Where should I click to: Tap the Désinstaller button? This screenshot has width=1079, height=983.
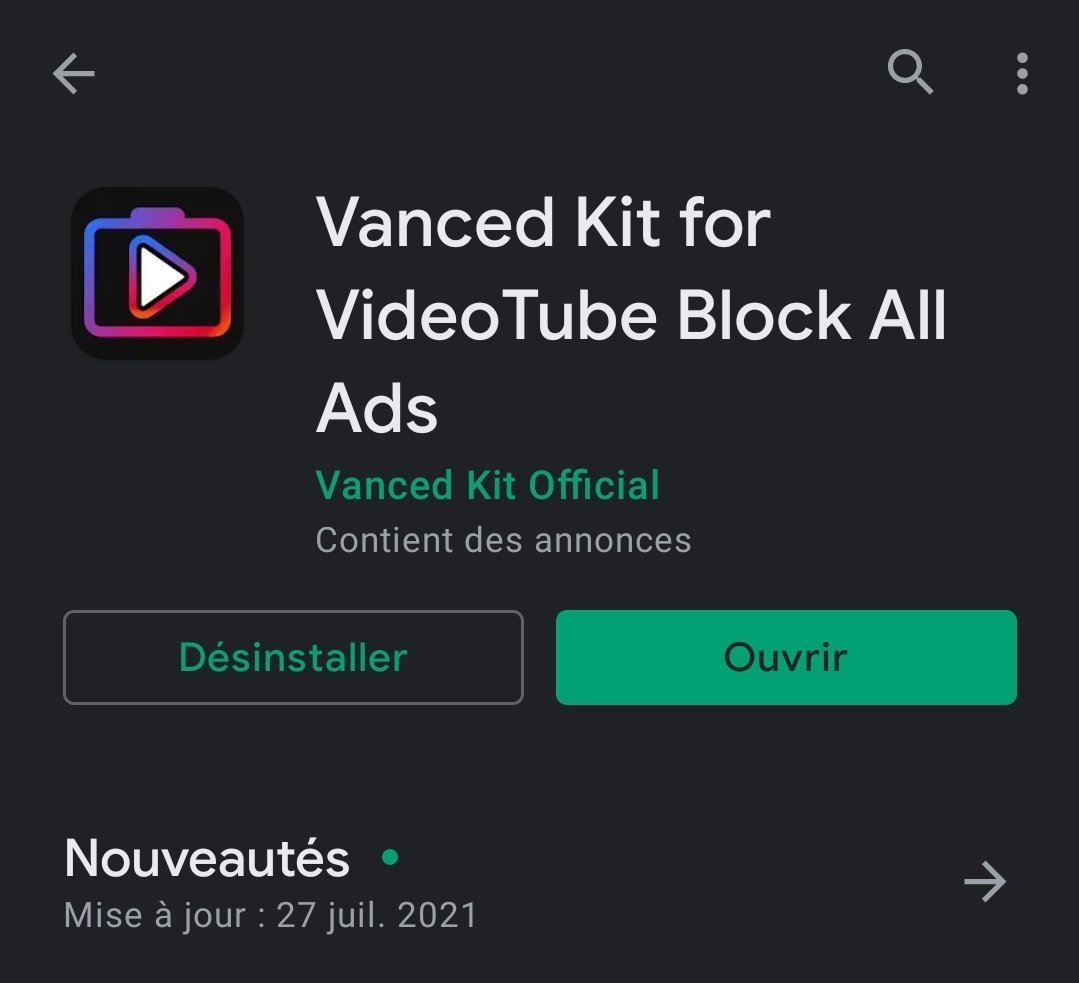[x=293, y=657]
